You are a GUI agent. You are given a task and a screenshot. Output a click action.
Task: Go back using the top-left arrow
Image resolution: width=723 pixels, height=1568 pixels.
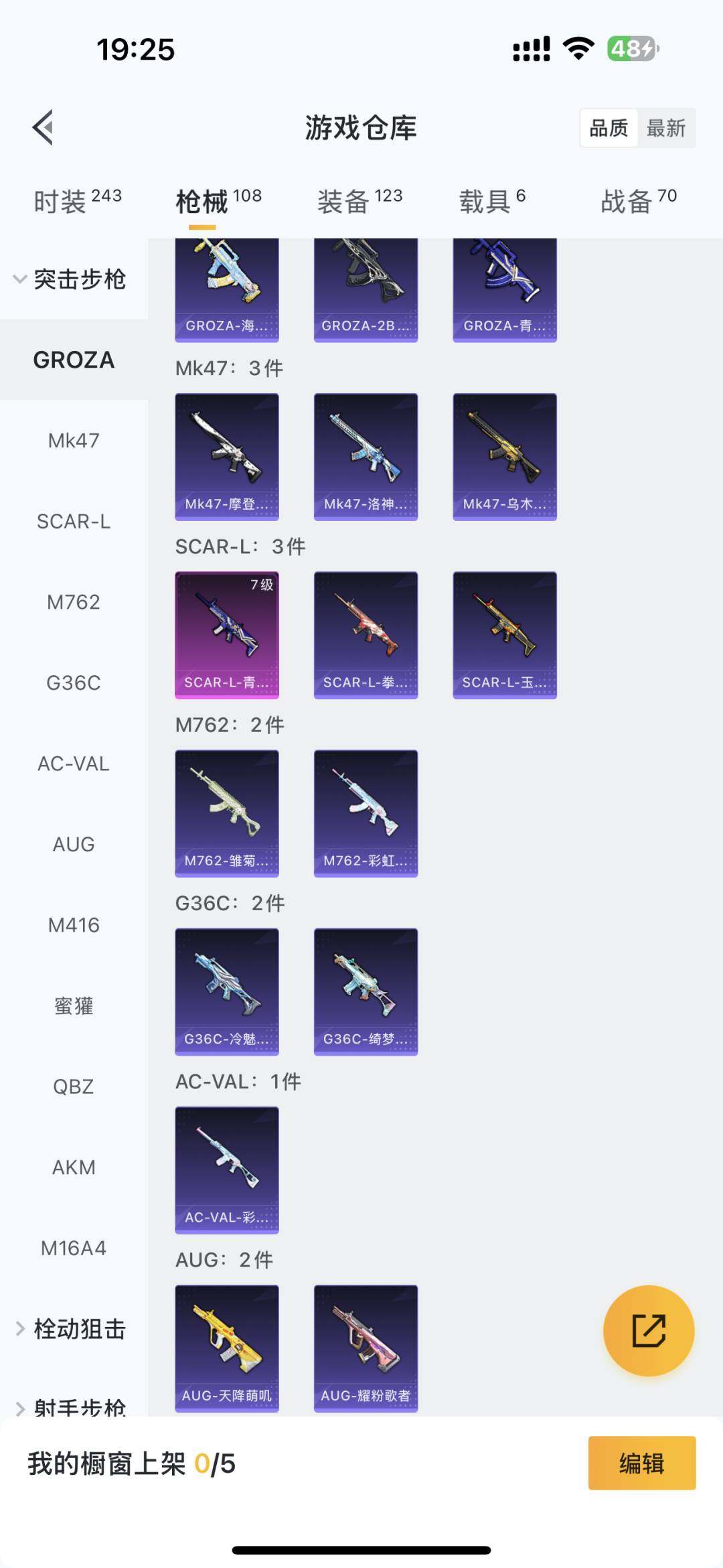[x=43, y=127]
